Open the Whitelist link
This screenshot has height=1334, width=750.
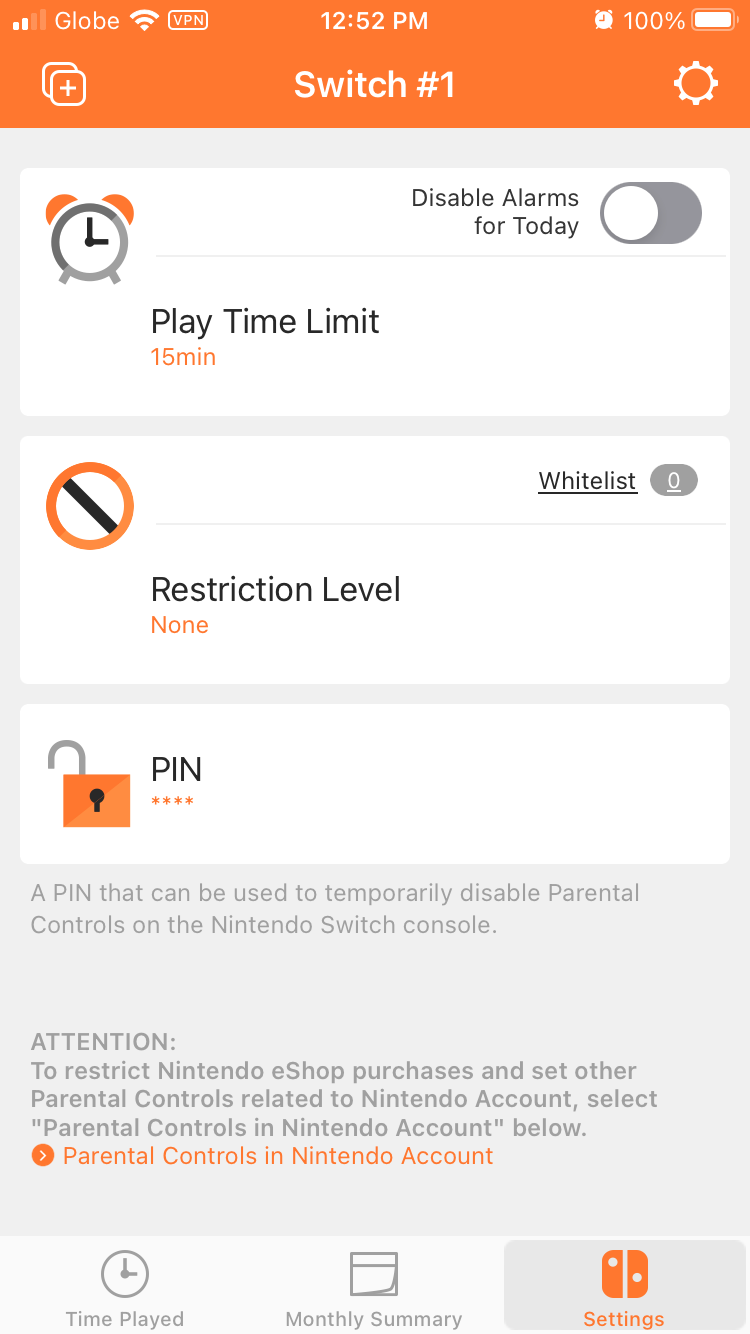pyautogui.click(x=587, y=481)
